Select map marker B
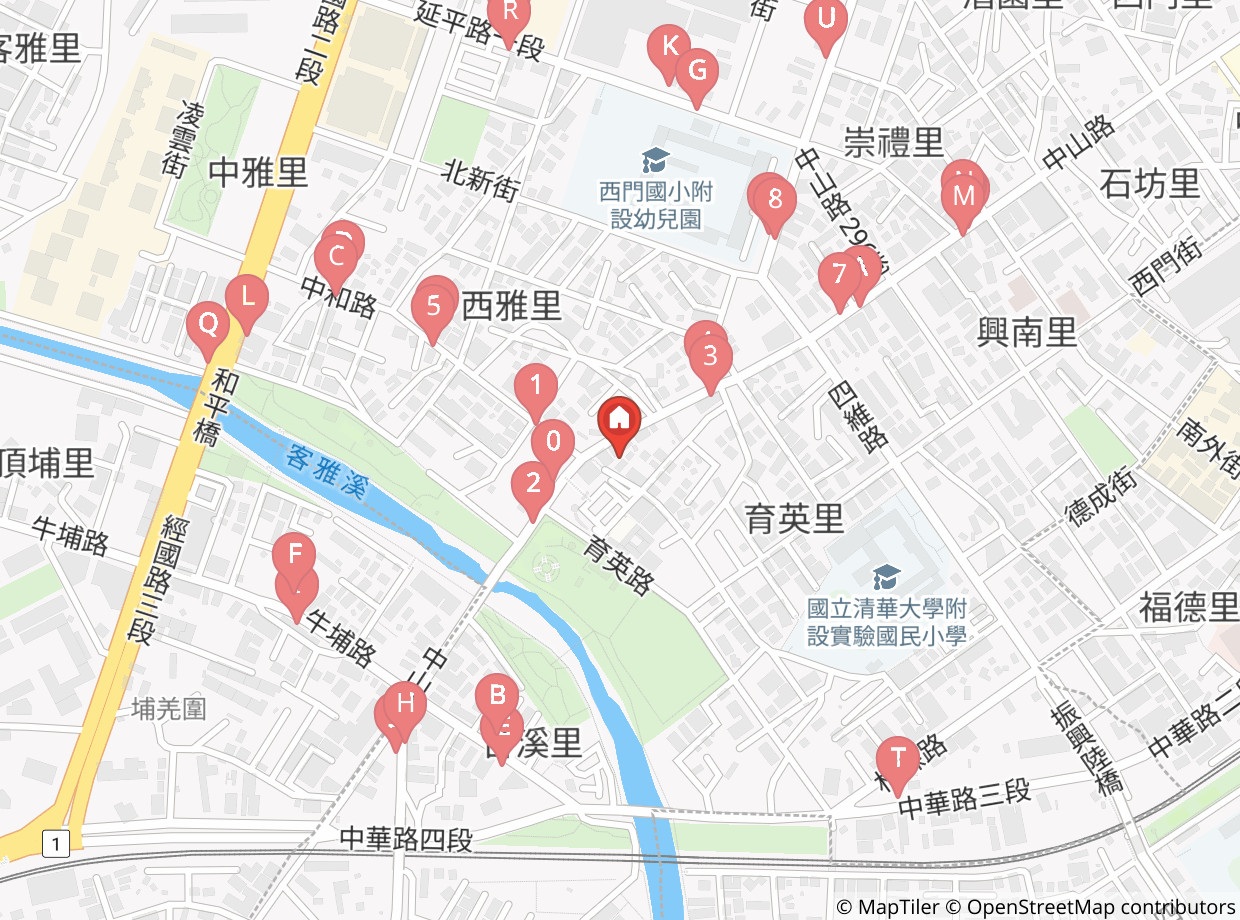 pyautogui.click(x=497, y=694)
